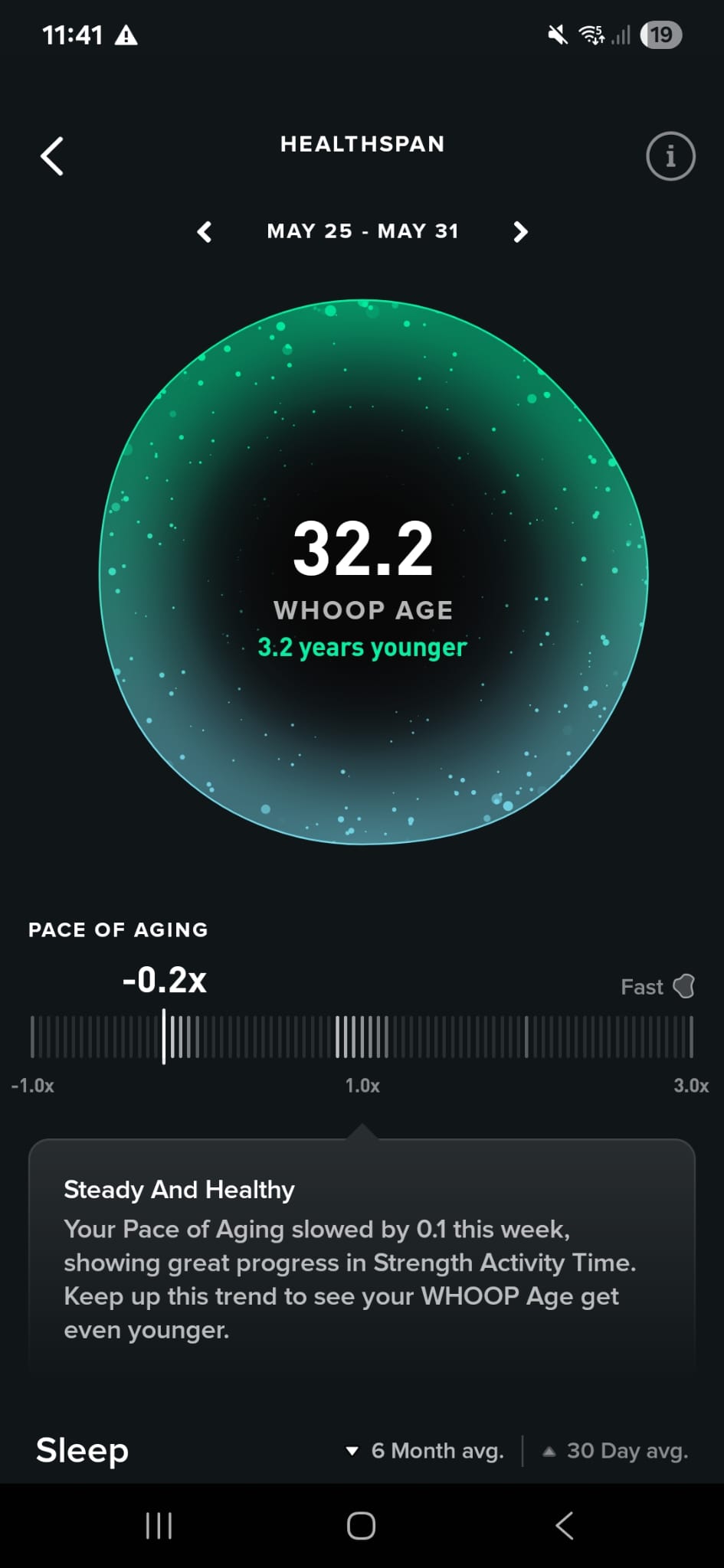The width and height of the screenshot is (724, 1568).
Task: Show the previous week before May 25
Action: 205,232
